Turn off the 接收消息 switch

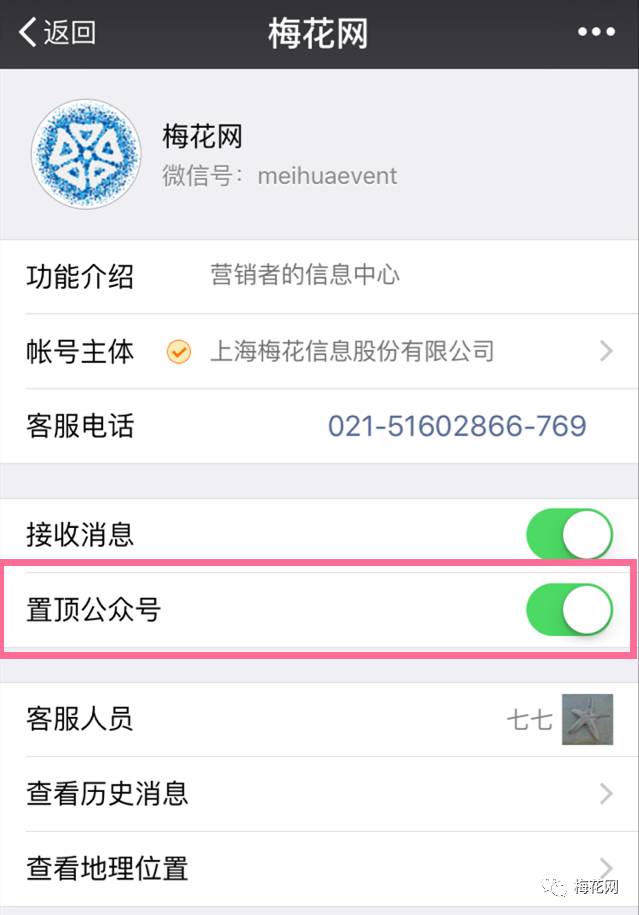pos(569,534)
